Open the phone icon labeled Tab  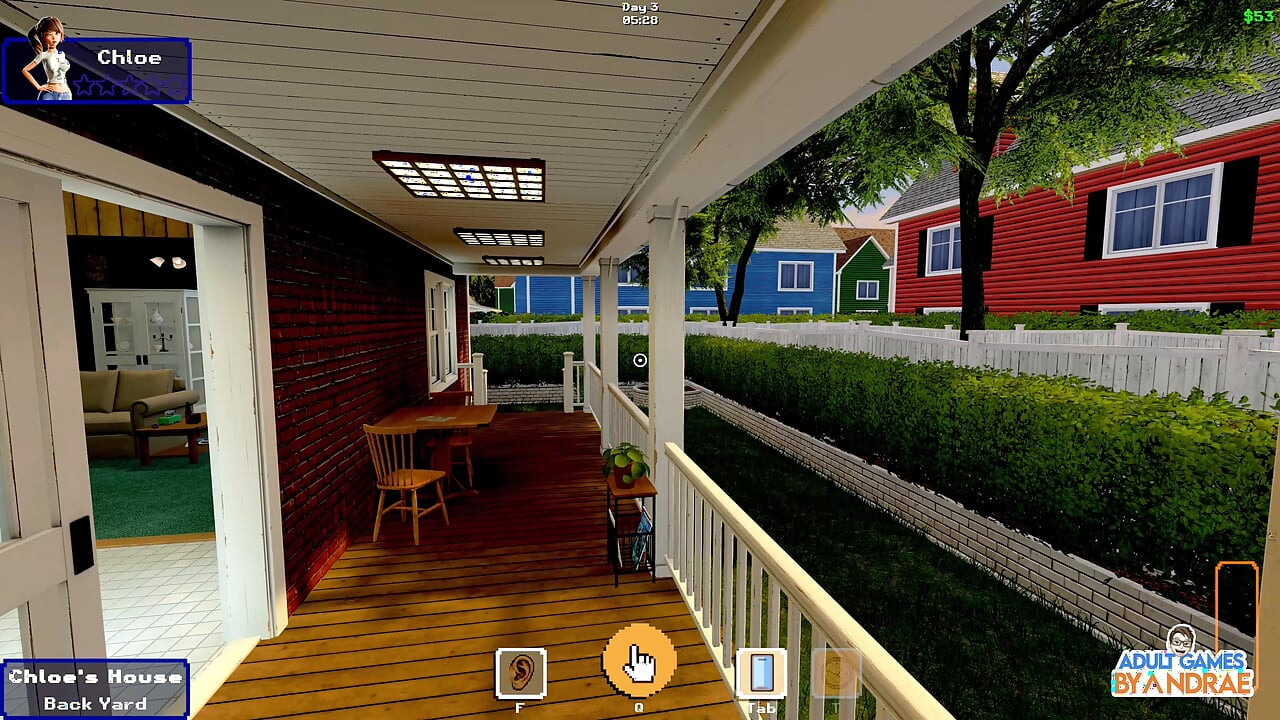(761, 673)
